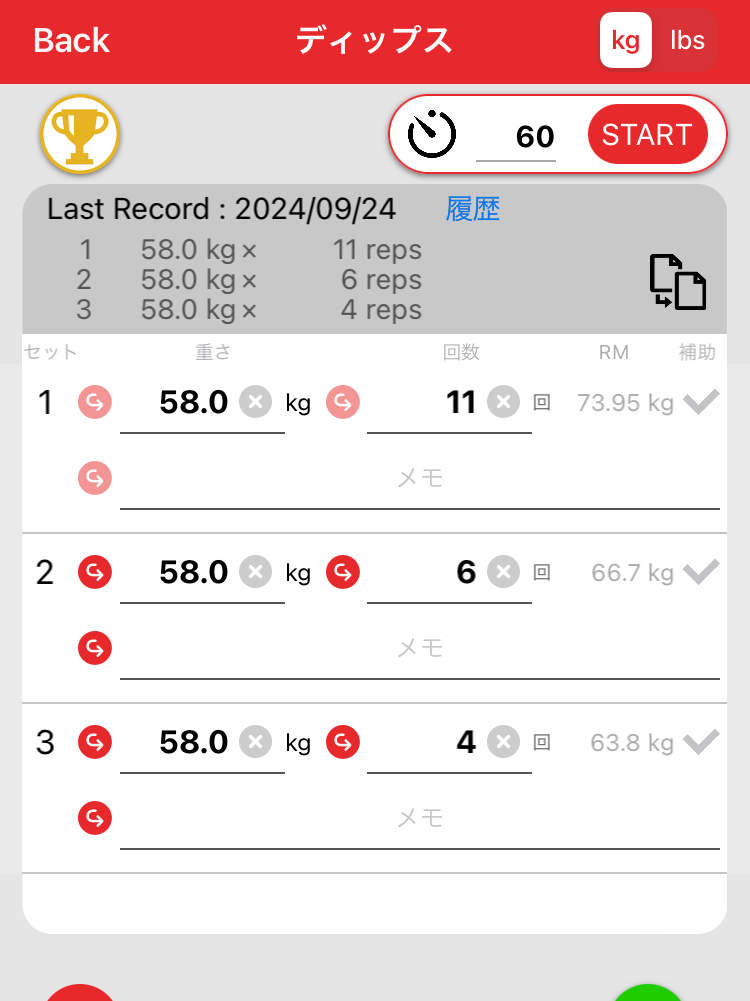Screen dimensions: 750x1001
Task: Copy previous weight into set 2
Action: 95,573
